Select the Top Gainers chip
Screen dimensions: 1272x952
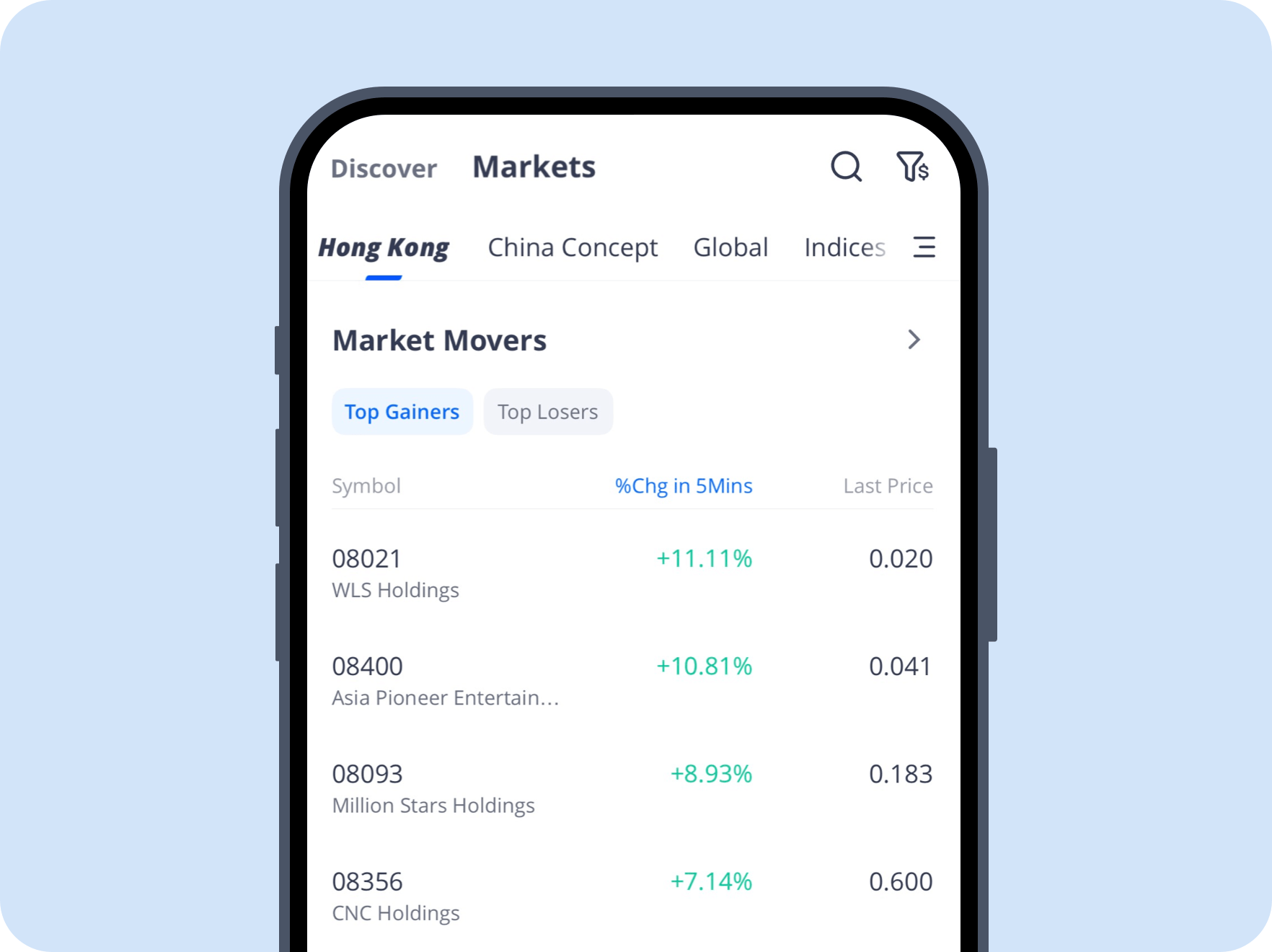(402, 412)
